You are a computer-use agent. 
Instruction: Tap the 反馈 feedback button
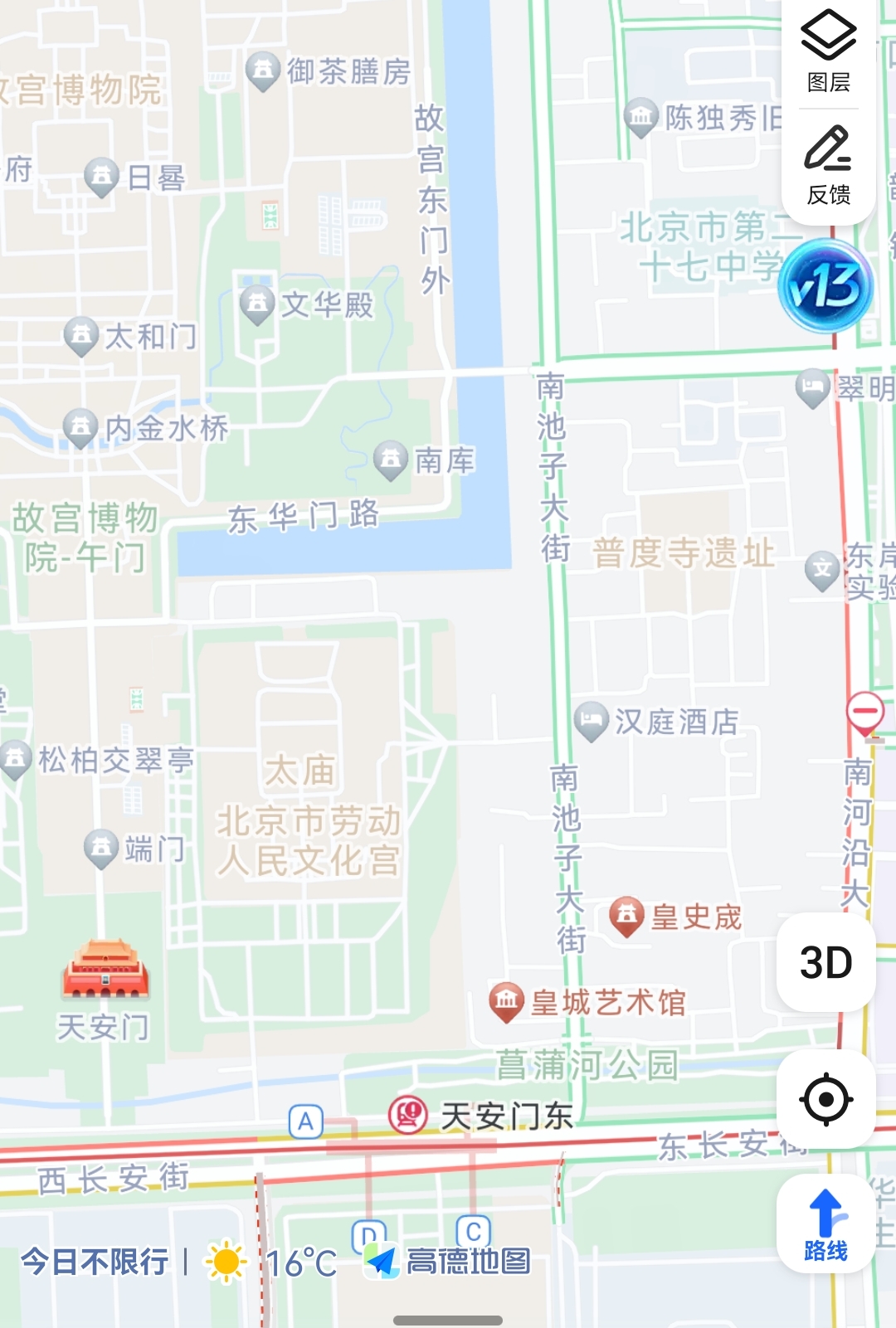[828, 164]
